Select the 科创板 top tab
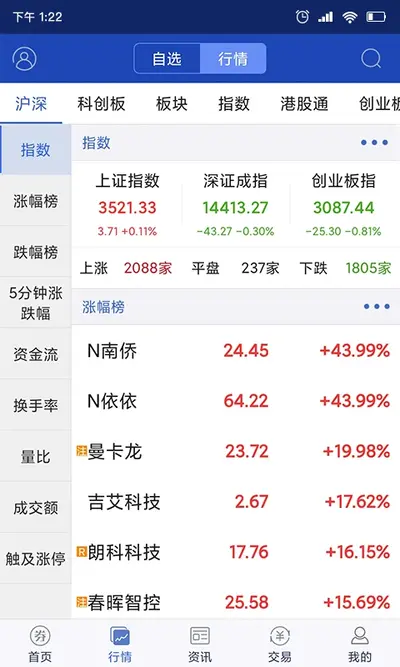The width and height of the screenshot is (400, 667). tap(101, 104)
